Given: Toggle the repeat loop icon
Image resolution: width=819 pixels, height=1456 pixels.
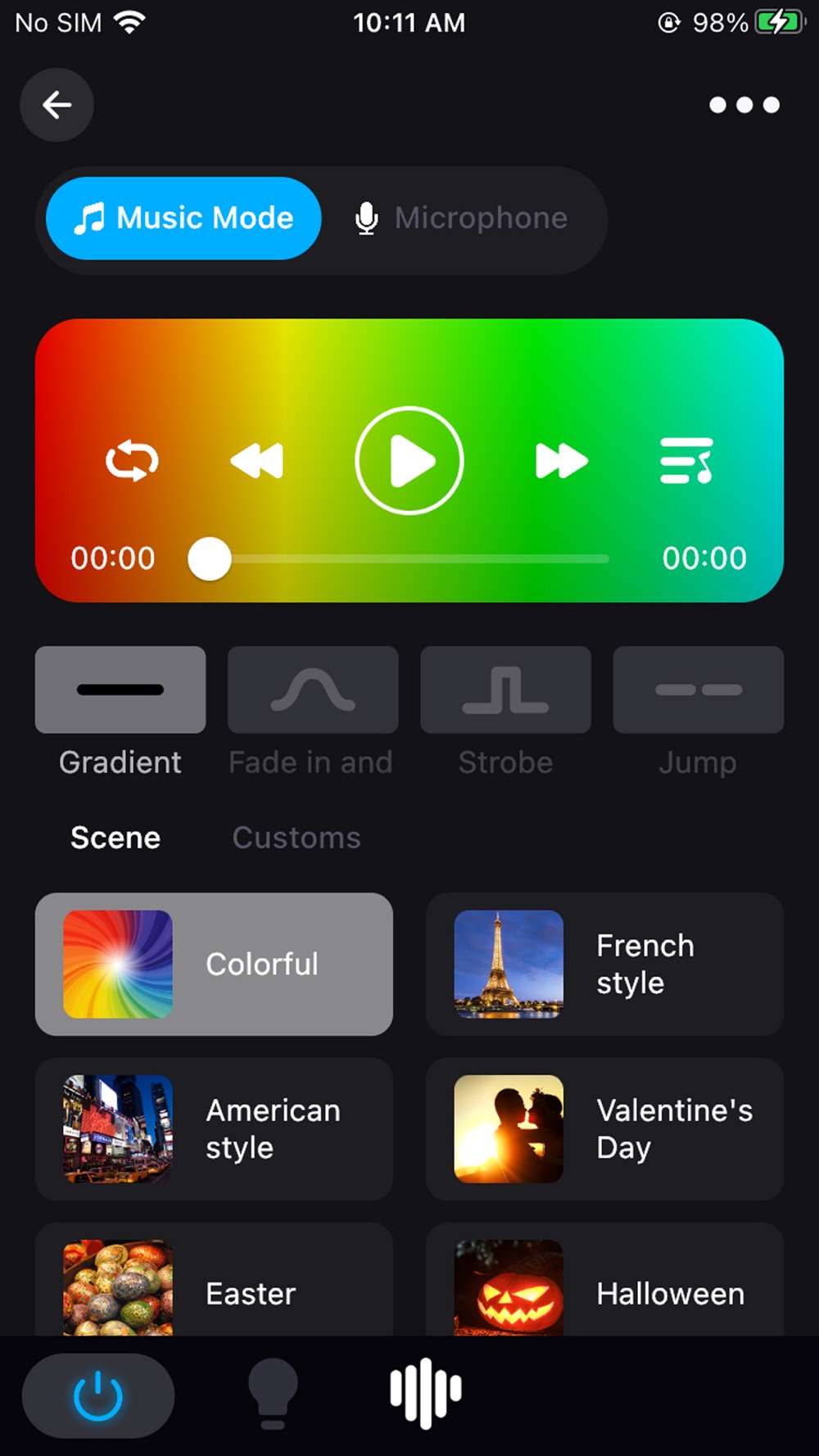Looking at the screenshot, I should 132,460.
